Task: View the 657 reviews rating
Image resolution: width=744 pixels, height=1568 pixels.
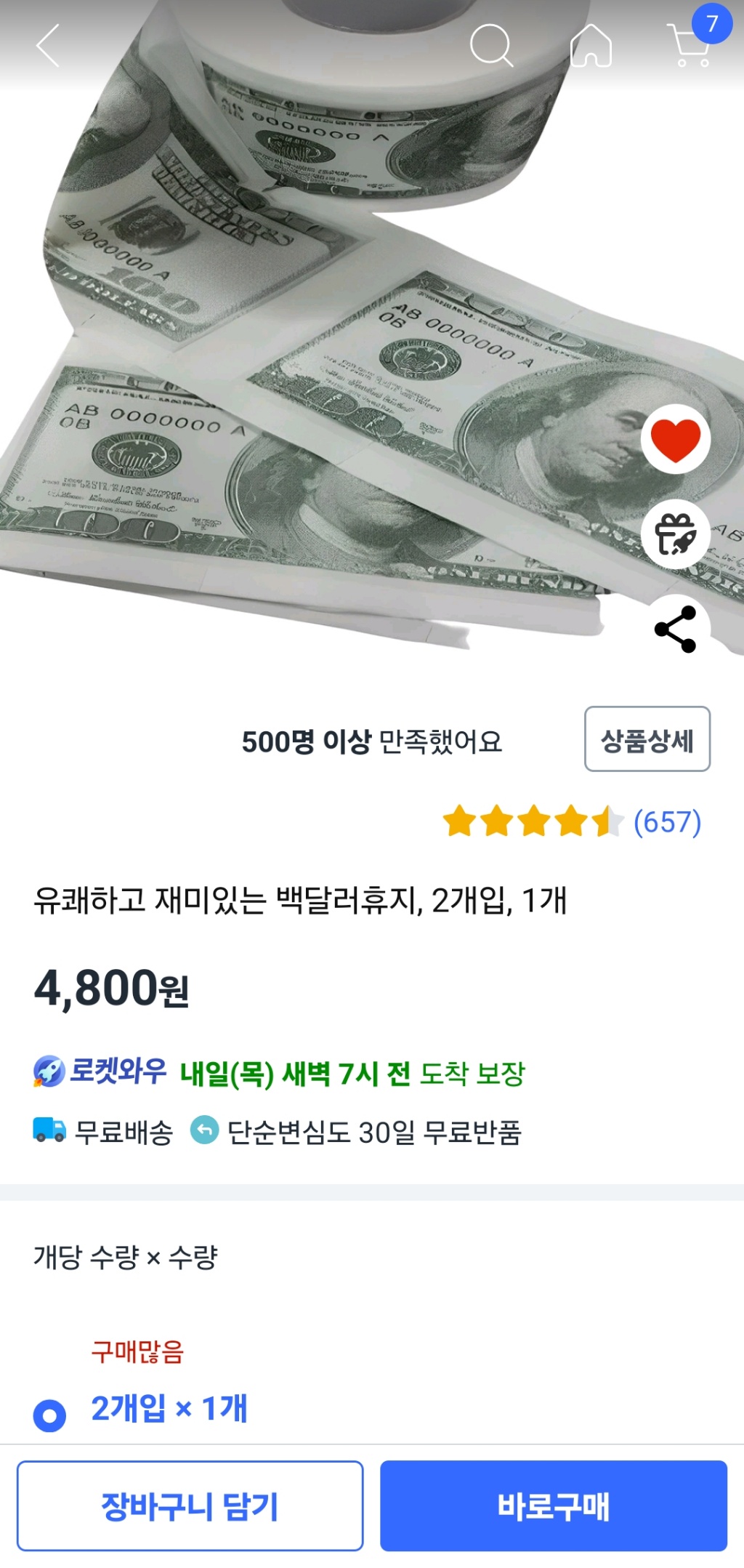Action: 572,822
